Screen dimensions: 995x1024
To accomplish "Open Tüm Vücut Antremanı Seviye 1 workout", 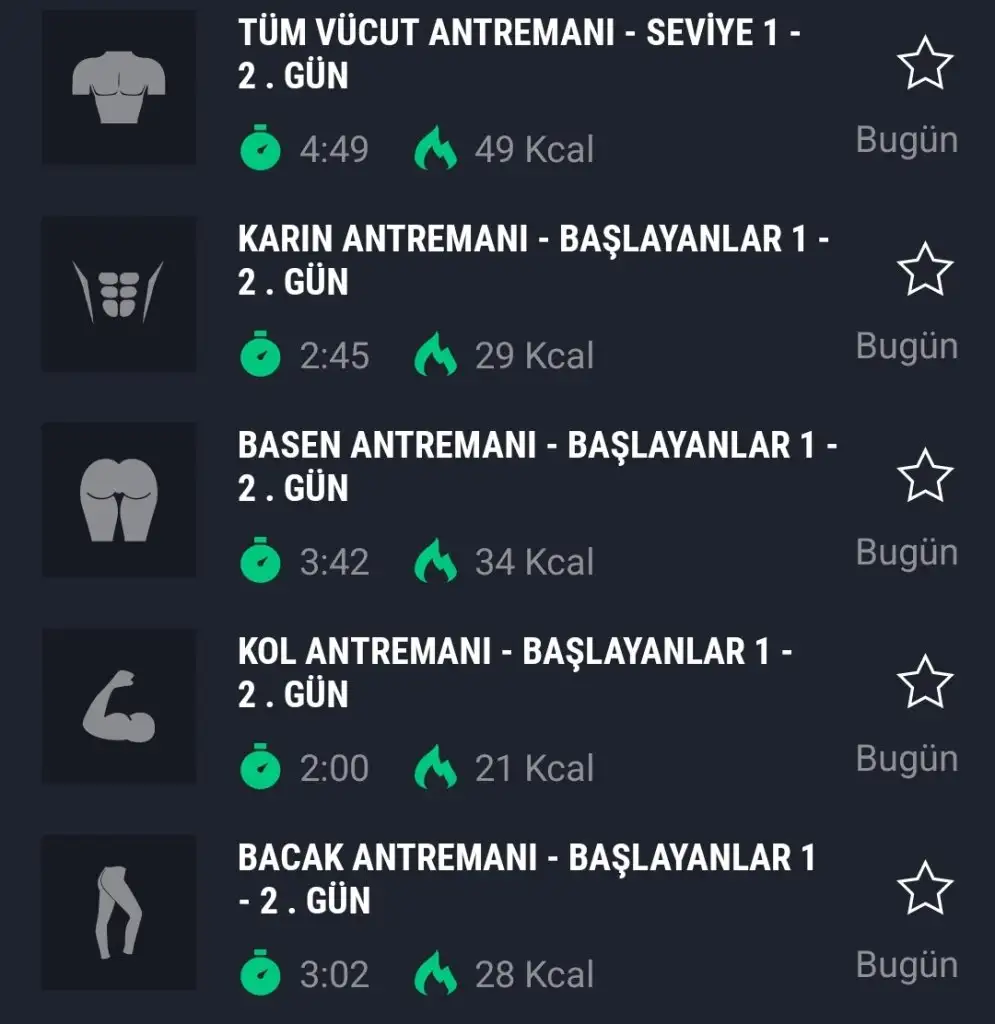I will click(x=520, y=55).
